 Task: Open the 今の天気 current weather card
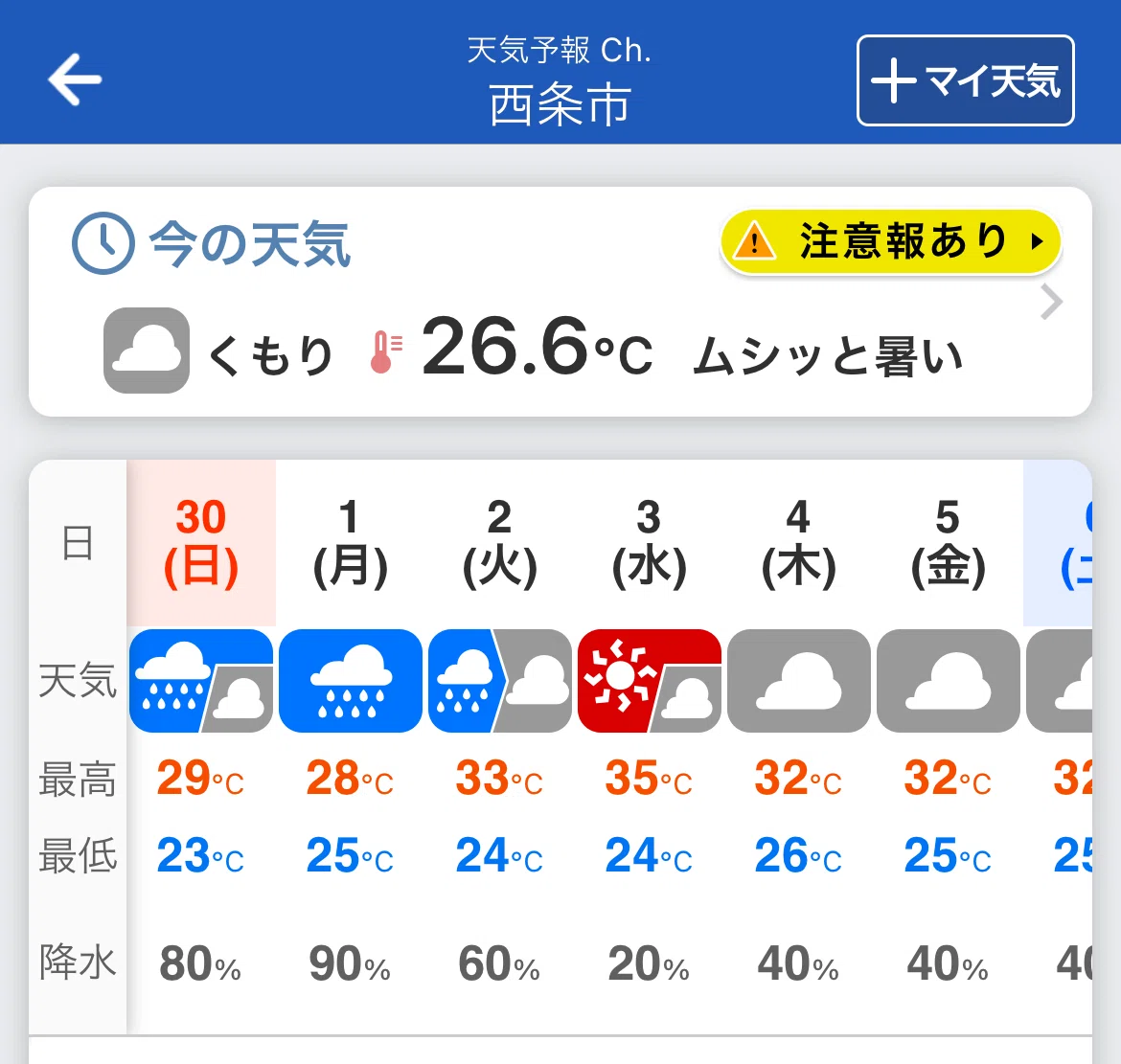pos(560,302)
